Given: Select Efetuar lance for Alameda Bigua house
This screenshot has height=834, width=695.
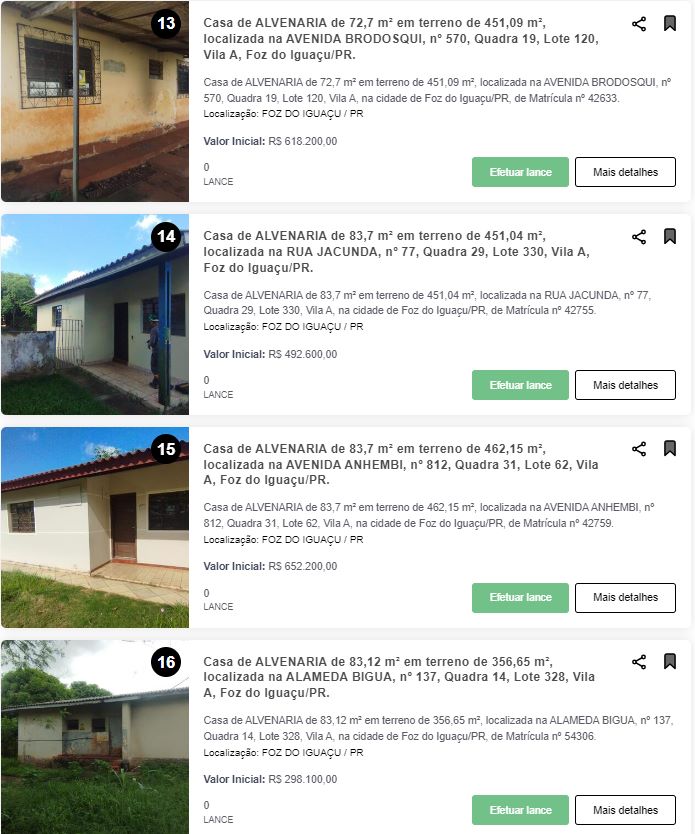Looking at the screenshot, I should coord(520,810).
